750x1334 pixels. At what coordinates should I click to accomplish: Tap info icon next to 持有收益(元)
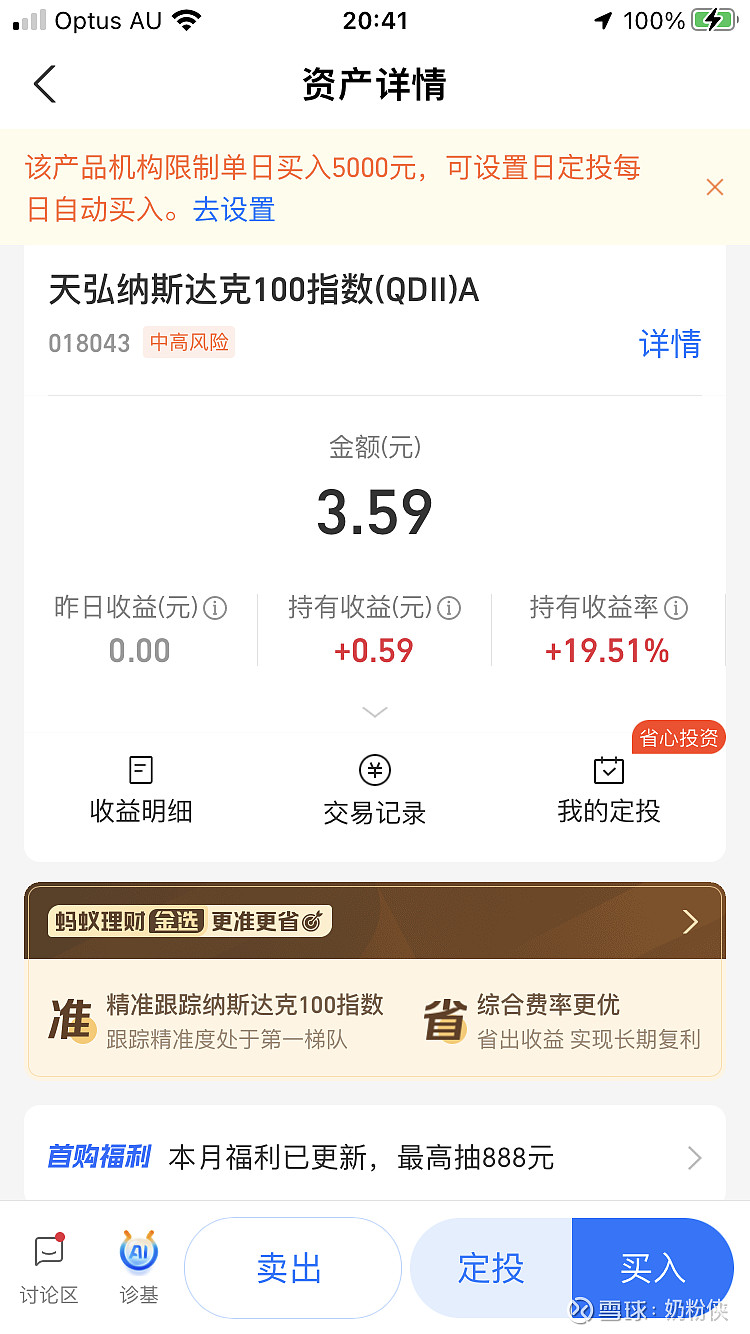[x=449, y=608]
